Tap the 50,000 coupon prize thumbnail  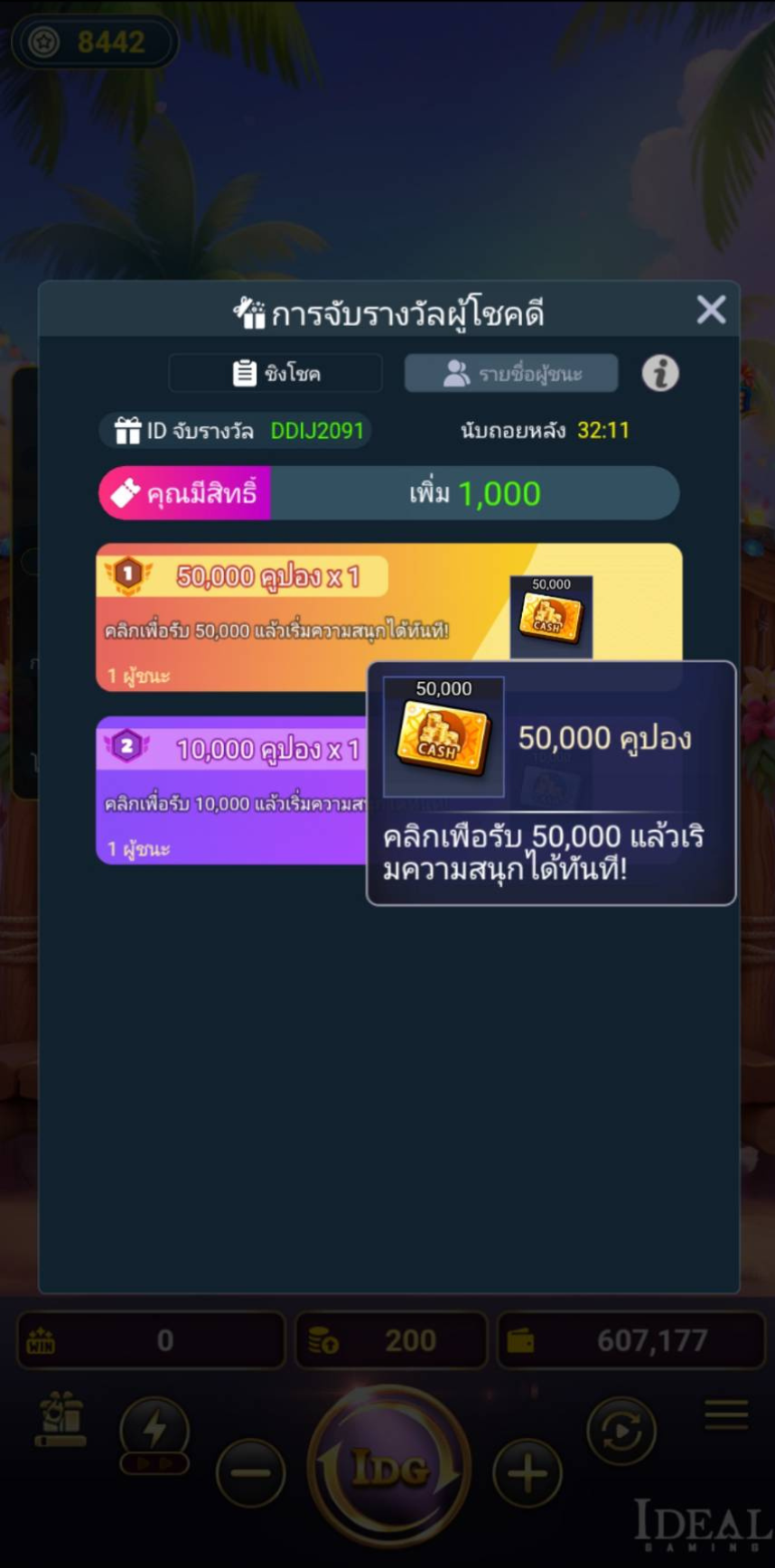point(551,617)
